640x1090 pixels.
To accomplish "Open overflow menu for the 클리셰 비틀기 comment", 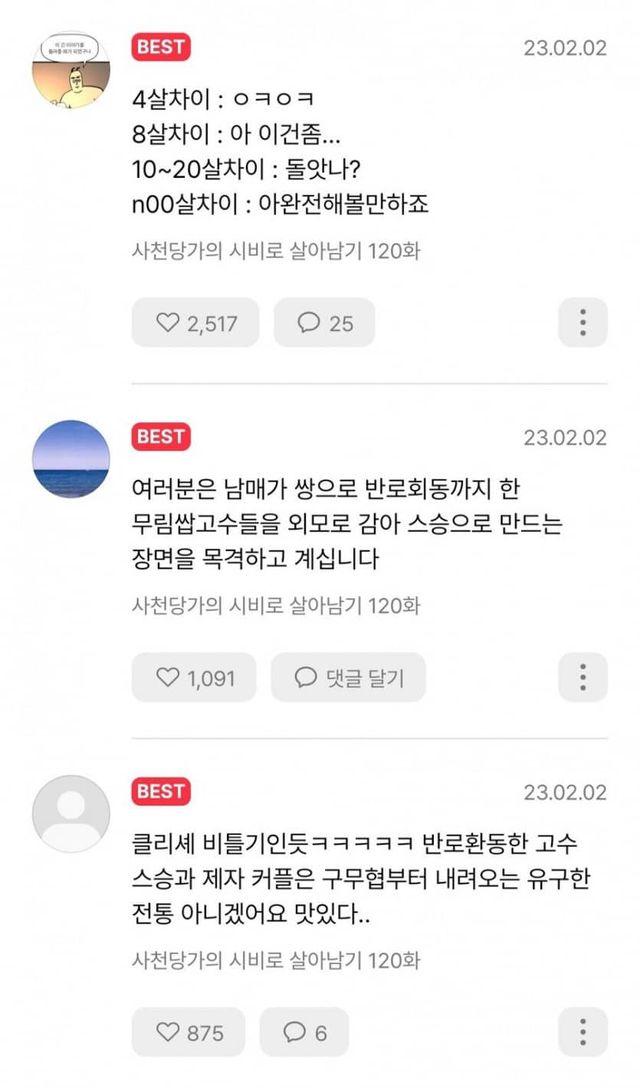I will pyautogui.click(x=582, y=1032).
